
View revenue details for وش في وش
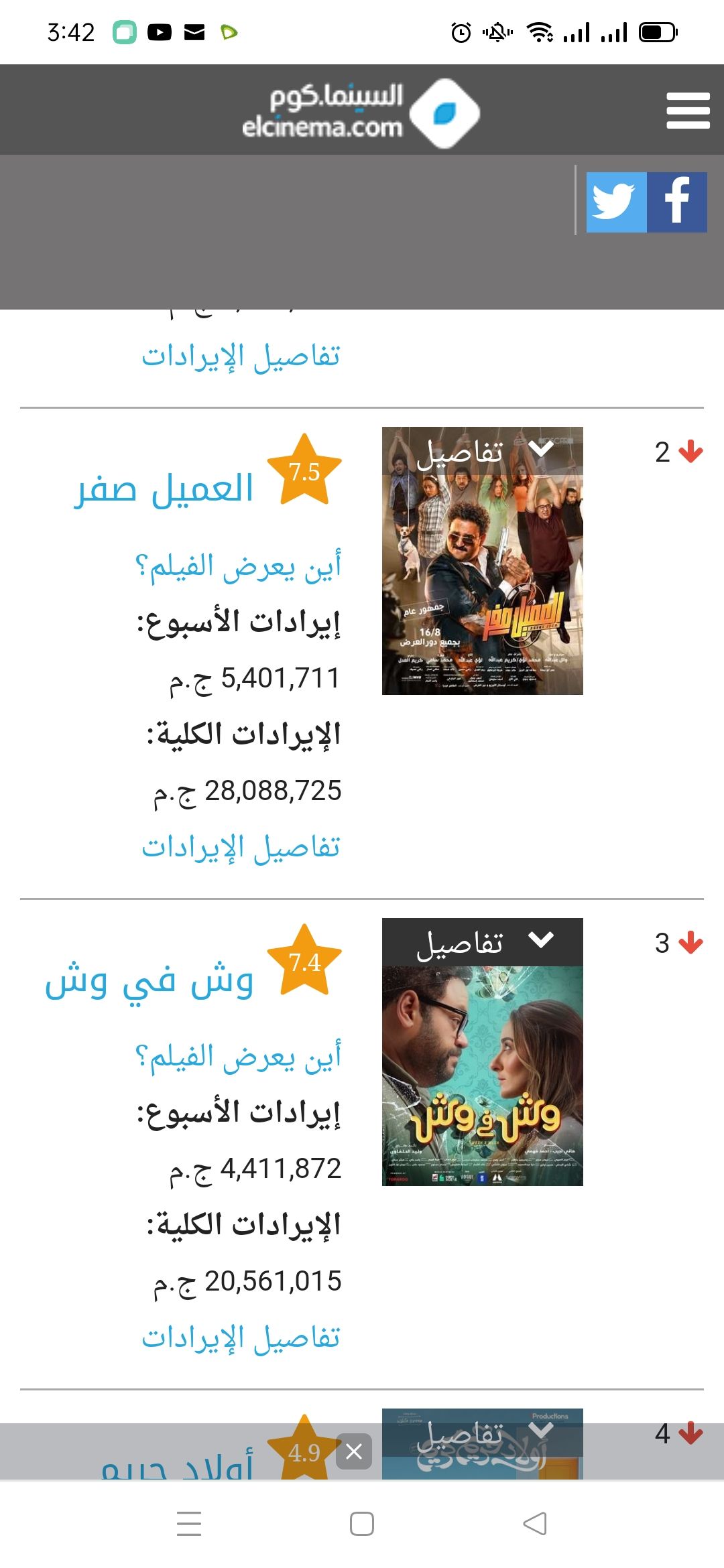click(241, 1338)
